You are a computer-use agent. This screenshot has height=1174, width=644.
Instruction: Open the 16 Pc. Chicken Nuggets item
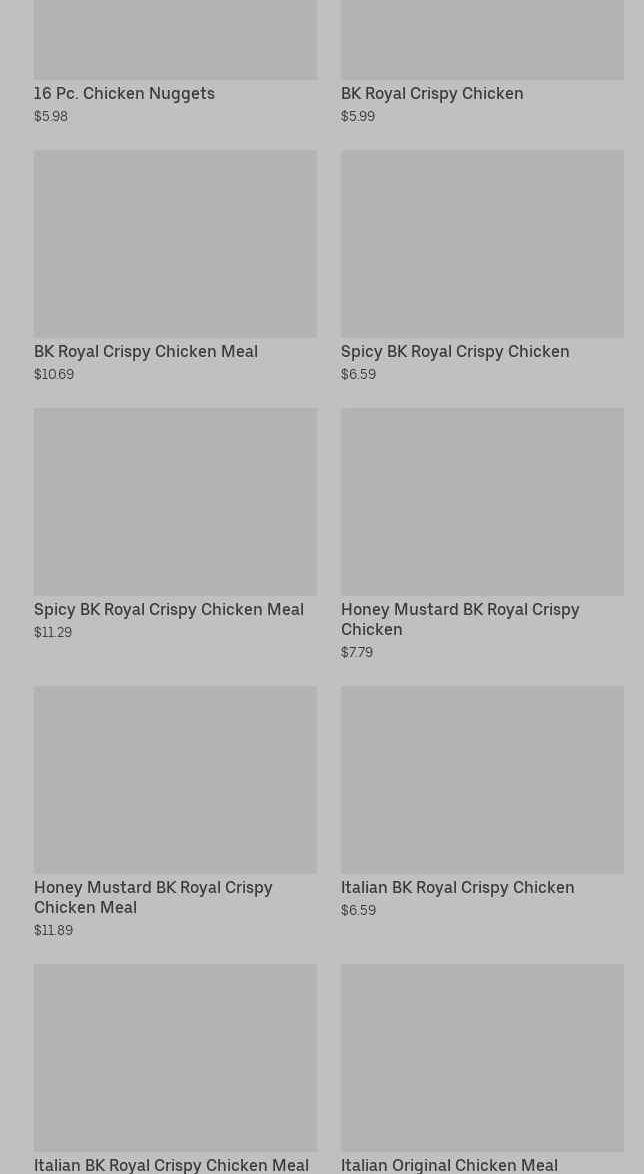point(175,62)
